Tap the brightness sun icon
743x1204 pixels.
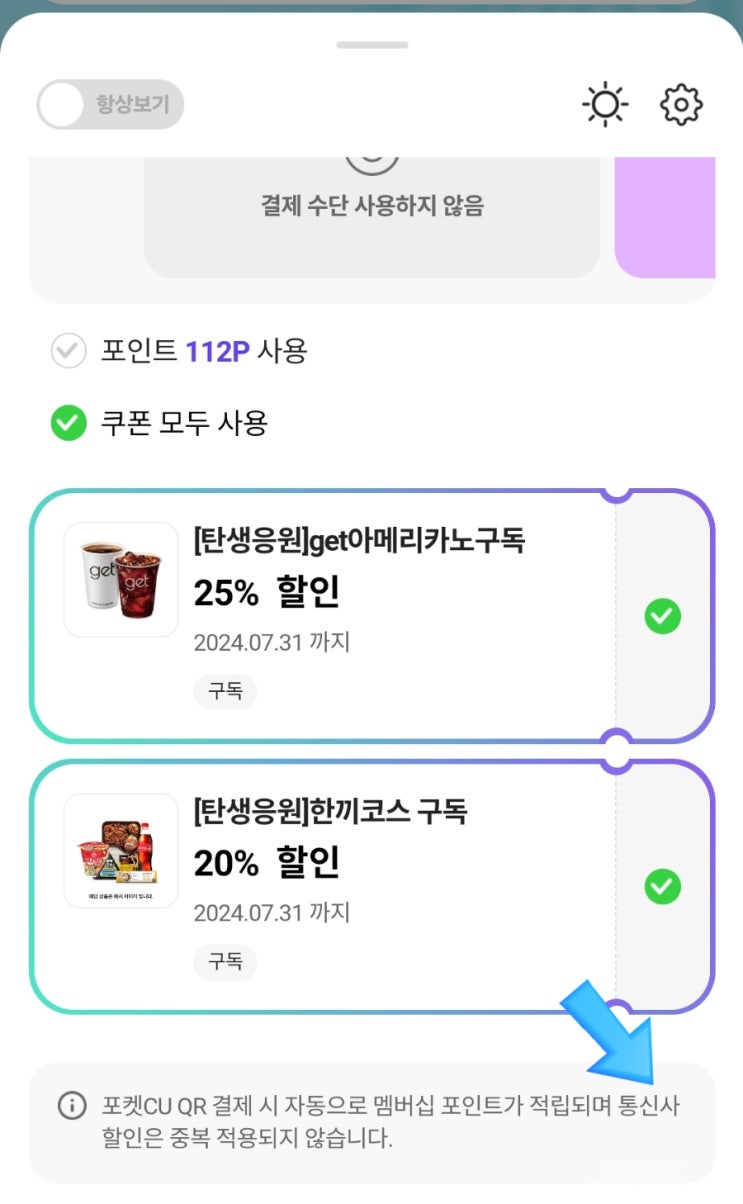tap(605, 105)
